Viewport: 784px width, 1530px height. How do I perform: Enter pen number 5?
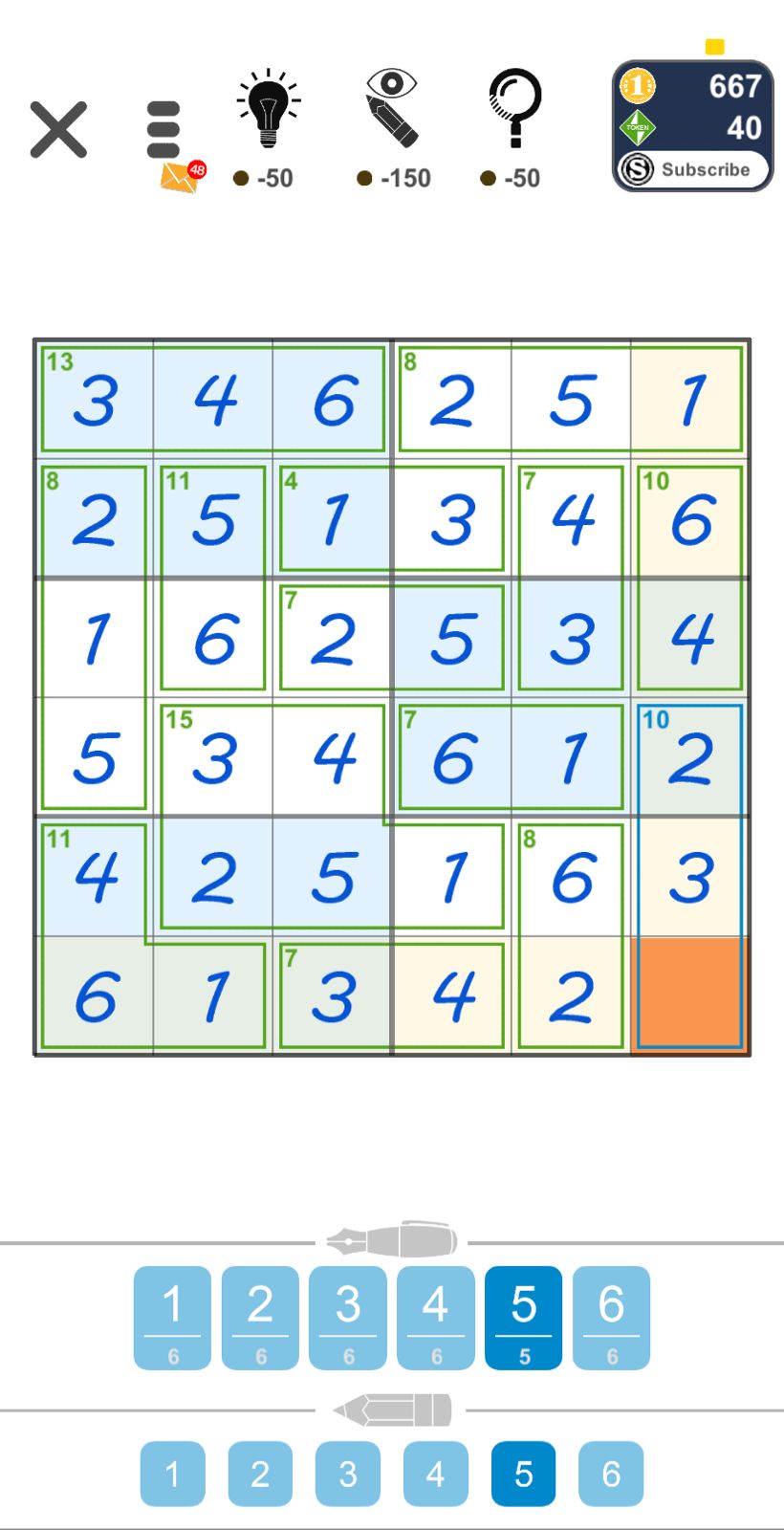click(523, 1317)
